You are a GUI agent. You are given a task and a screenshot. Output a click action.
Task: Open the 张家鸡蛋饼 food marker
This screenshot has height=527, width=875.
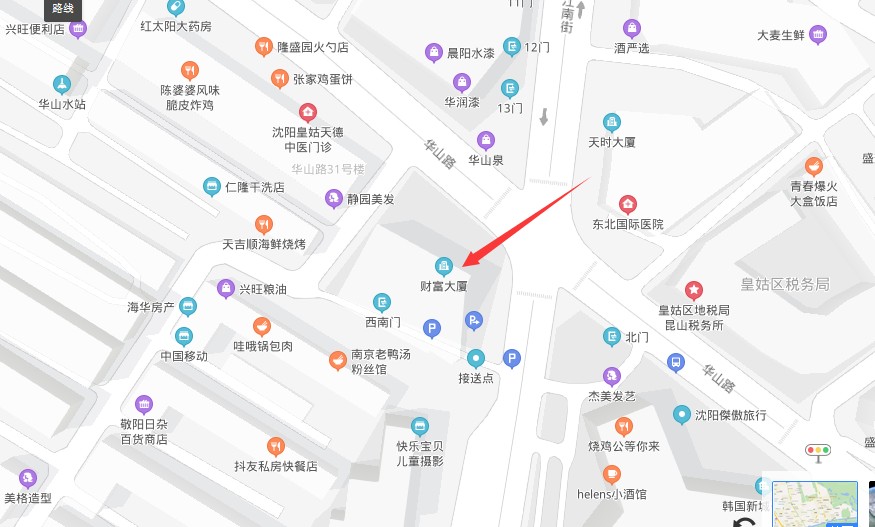pos(280,78)
